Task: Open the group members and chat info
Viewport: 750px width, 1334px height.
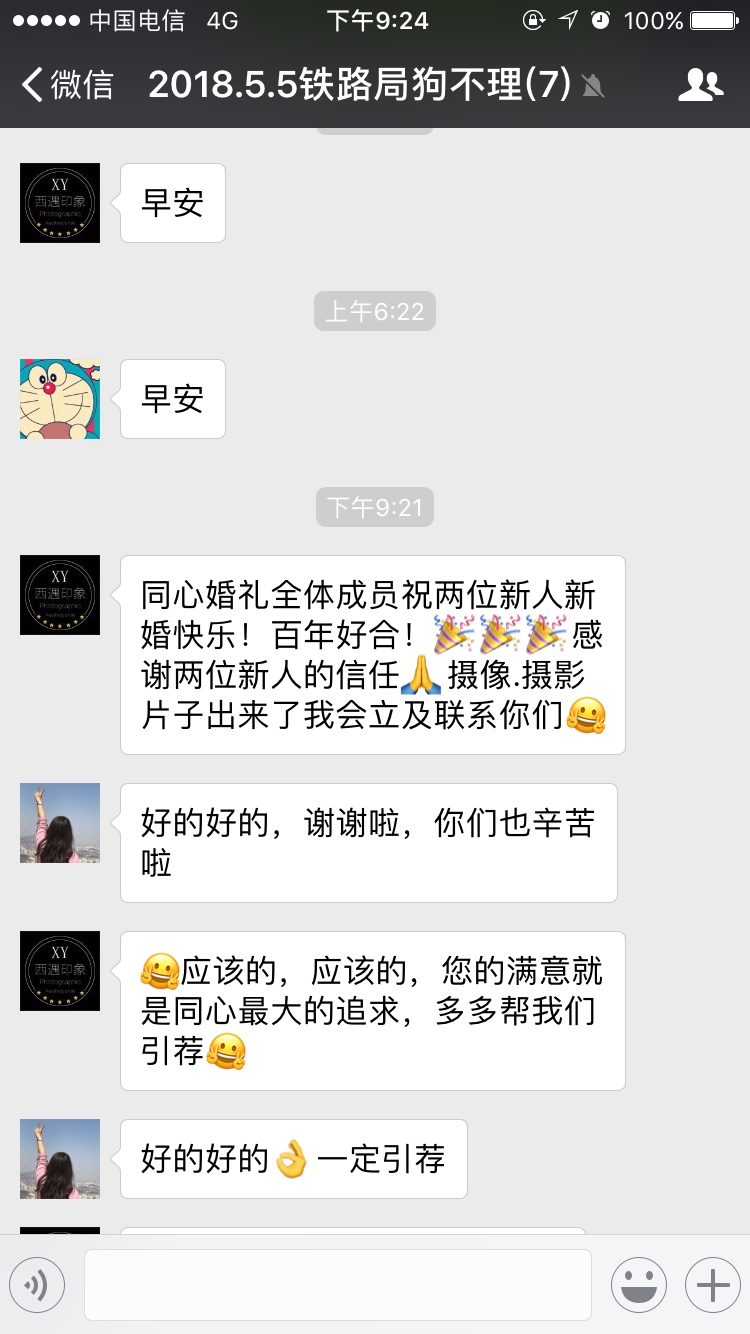Action: point(700,85)
